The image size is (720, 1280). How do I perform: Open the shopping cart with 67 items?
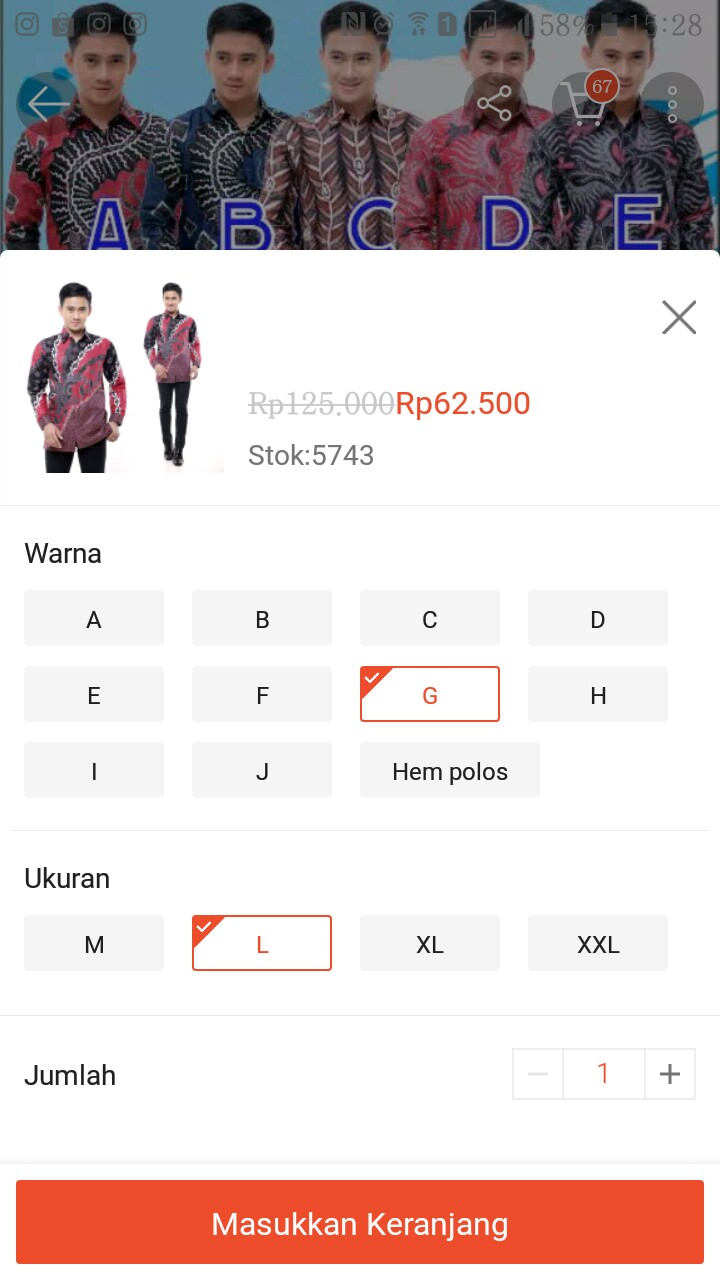tap(585, 105)
